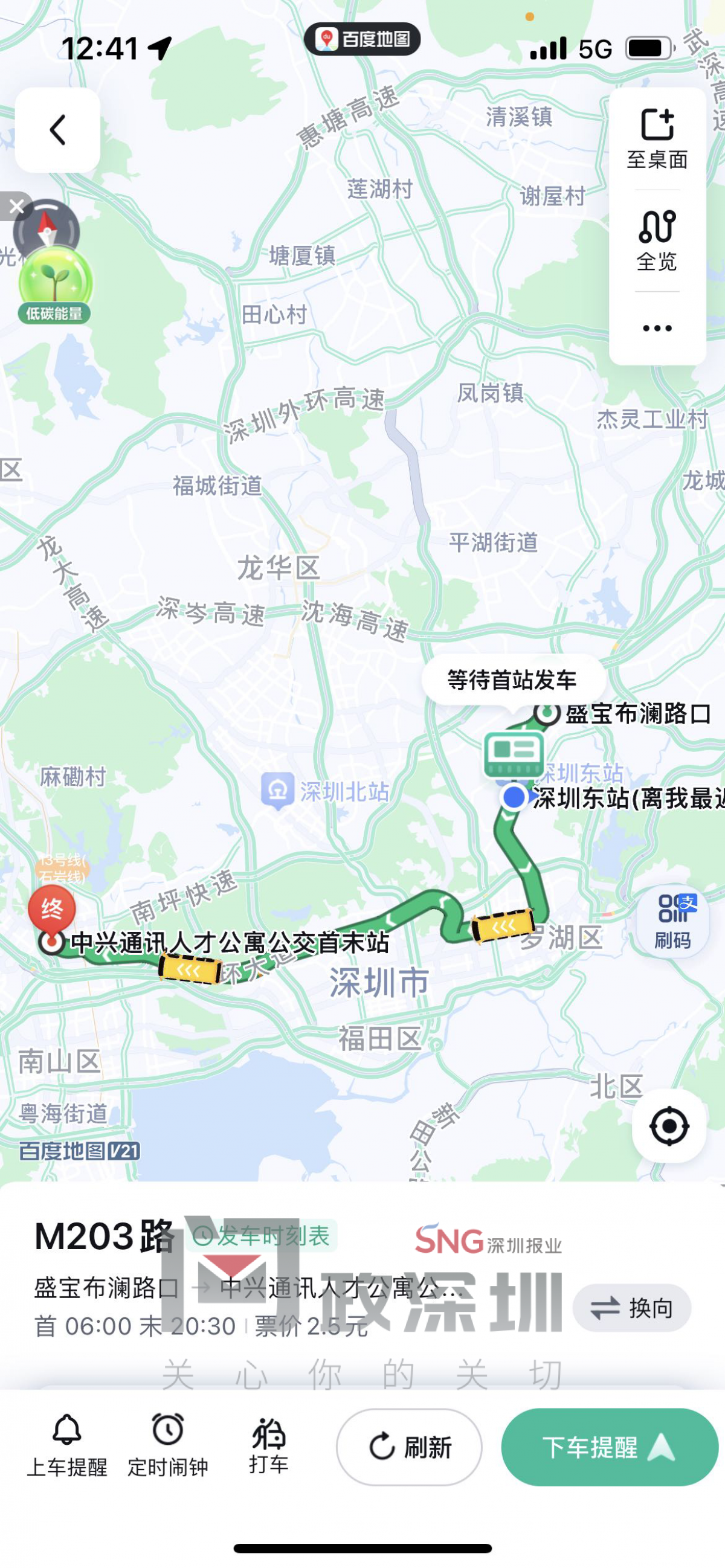
Task: Set a 定时闹钟 timed alarm
Action: [167, 1445]
